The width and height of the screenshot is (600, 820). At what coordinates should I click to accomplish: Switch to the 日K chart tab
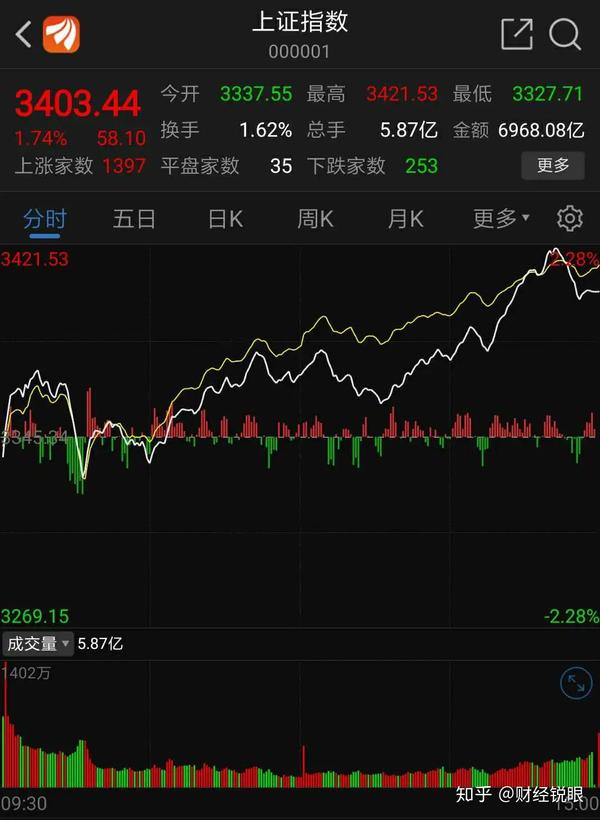click(x=225, y=218)
